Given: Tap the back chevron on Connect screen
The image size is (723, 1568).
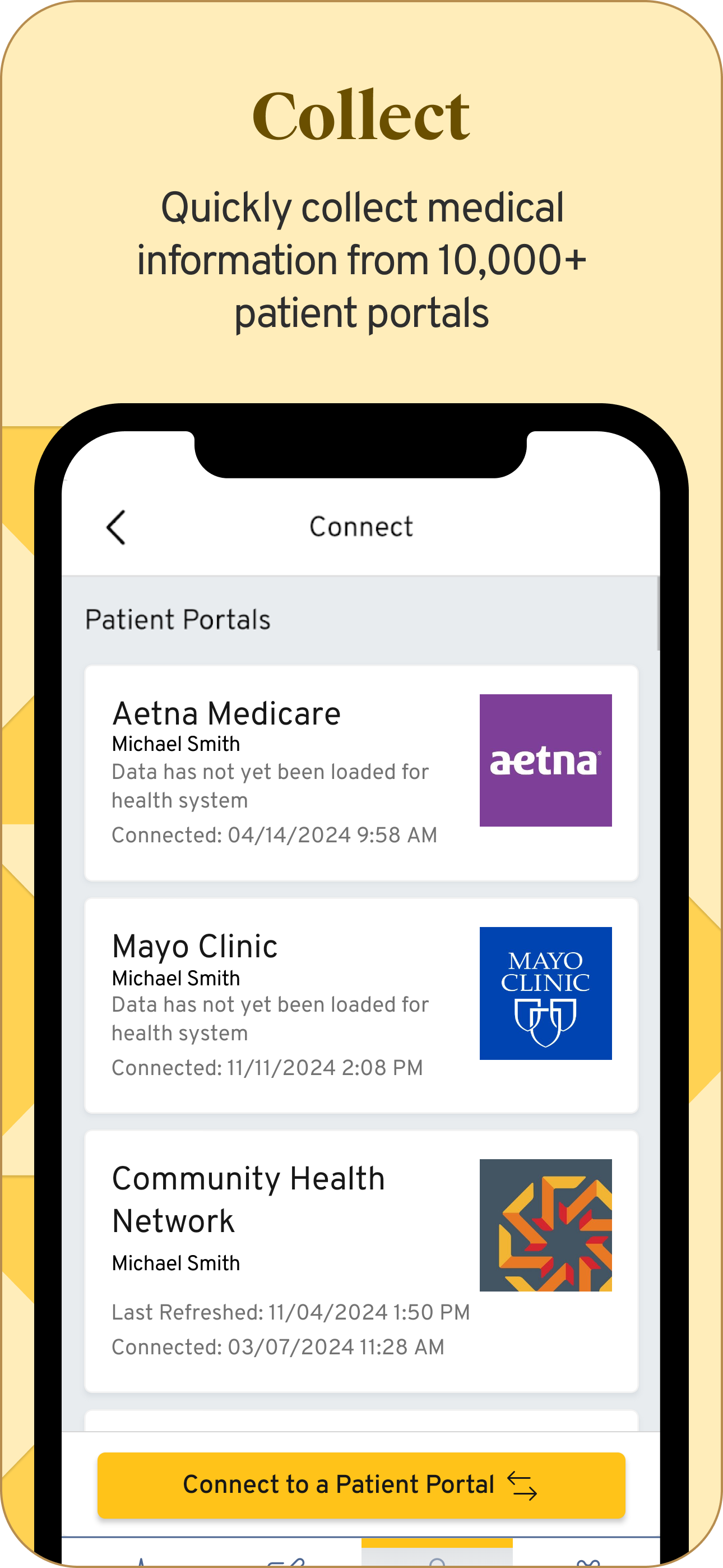Looking at the screenshot, I should click(115, 528).
